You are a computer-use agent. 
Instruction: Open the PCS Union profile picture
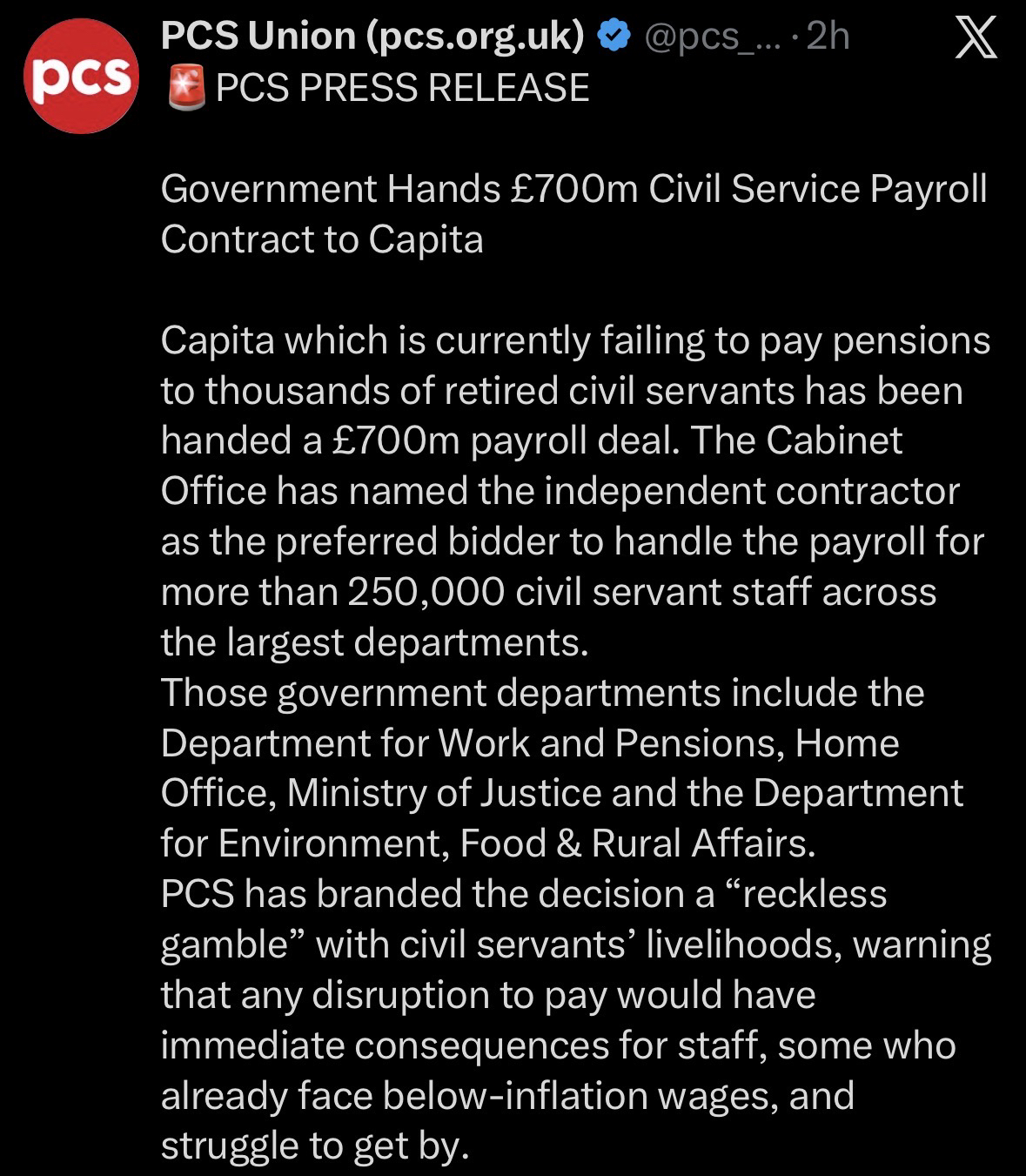81,77
